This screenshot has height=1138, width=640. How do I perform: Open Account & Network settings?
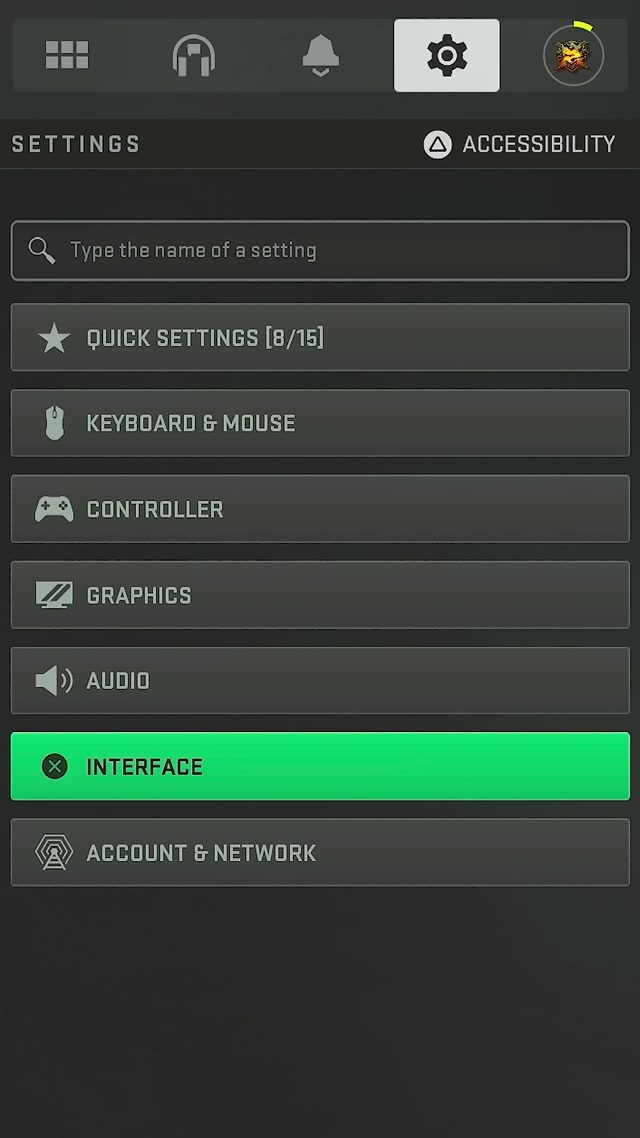tap(320, 853)
